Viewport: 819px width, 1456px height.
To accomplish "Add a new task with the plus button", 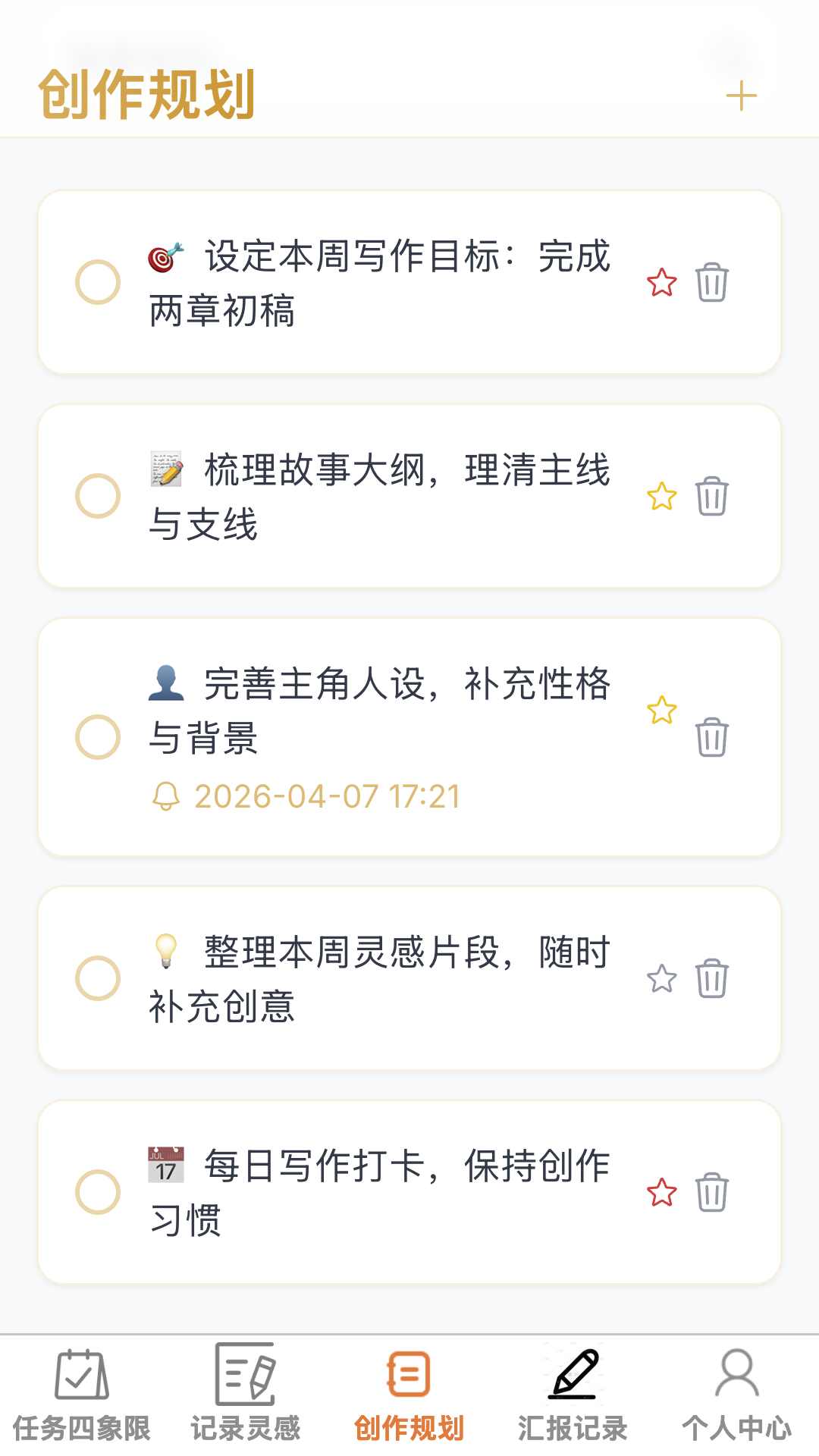I will point(742,96).
